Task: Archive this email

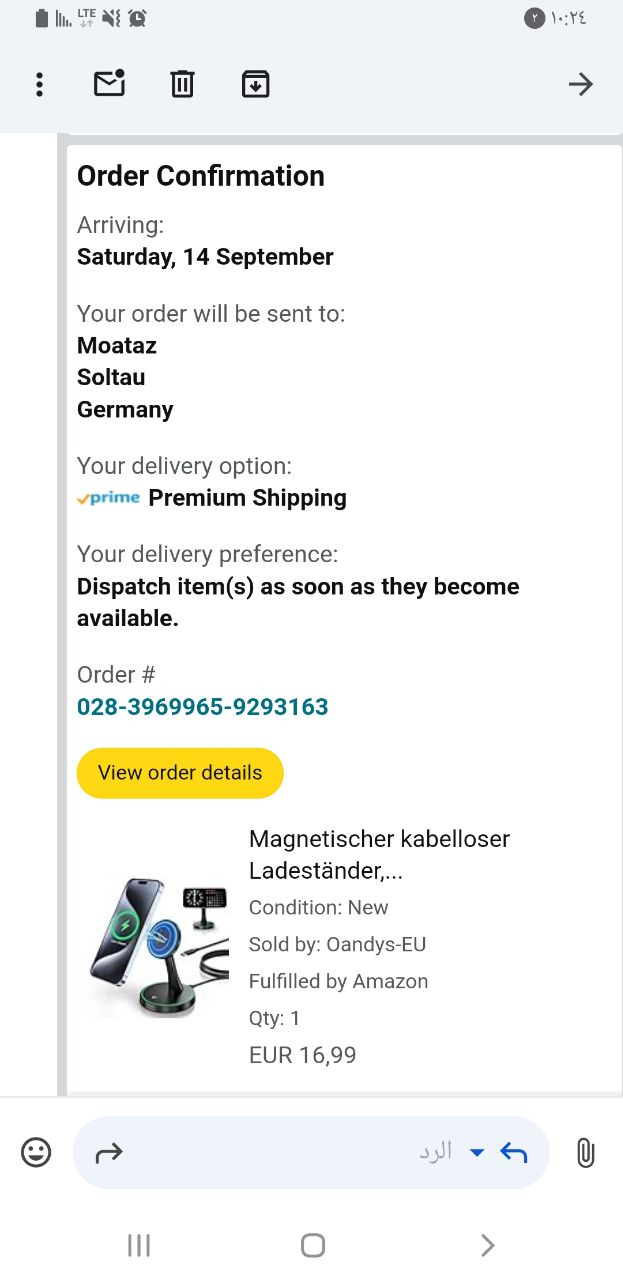Action: tap(256, 84)
